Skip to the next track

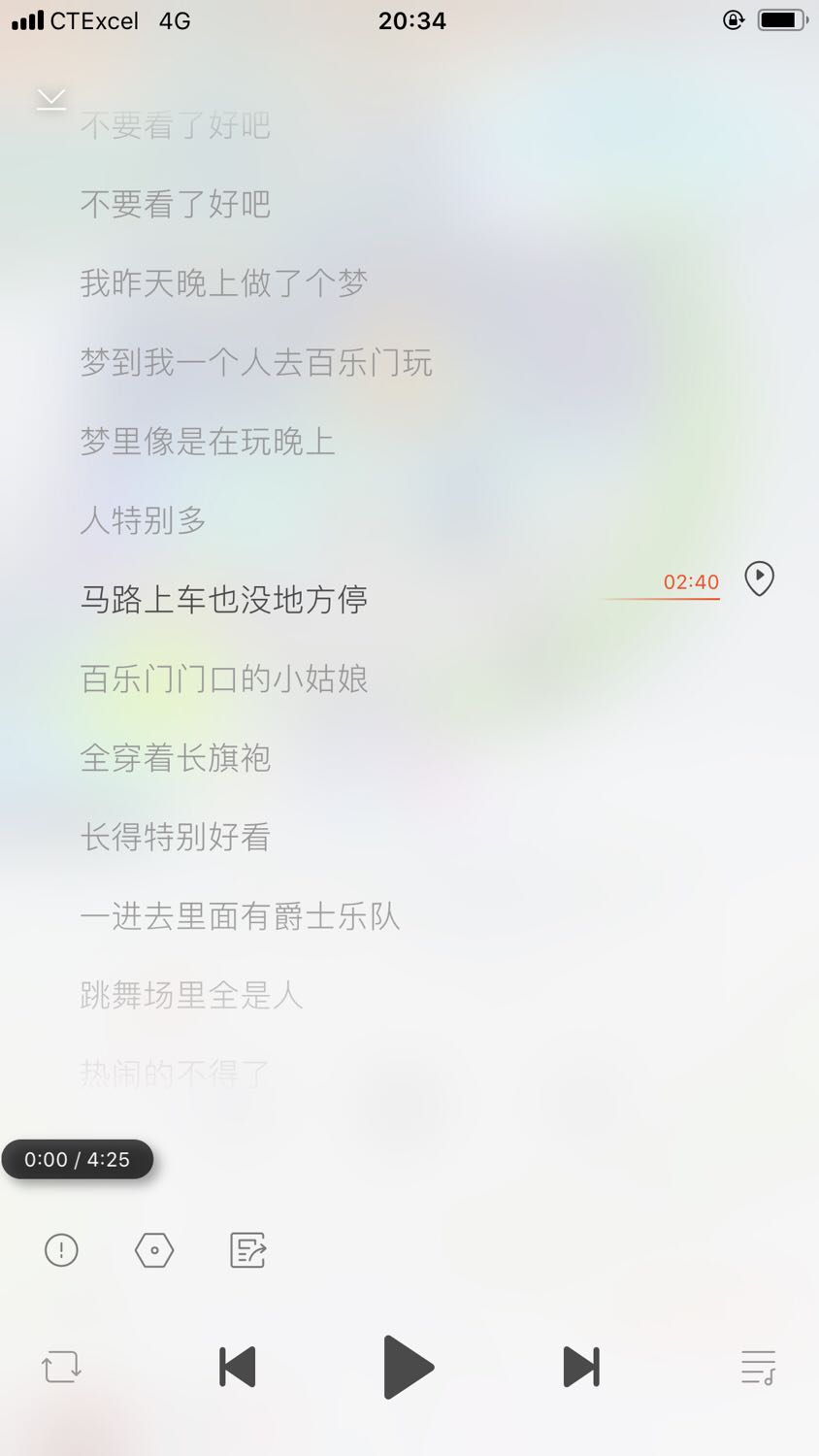point(581,1367)
